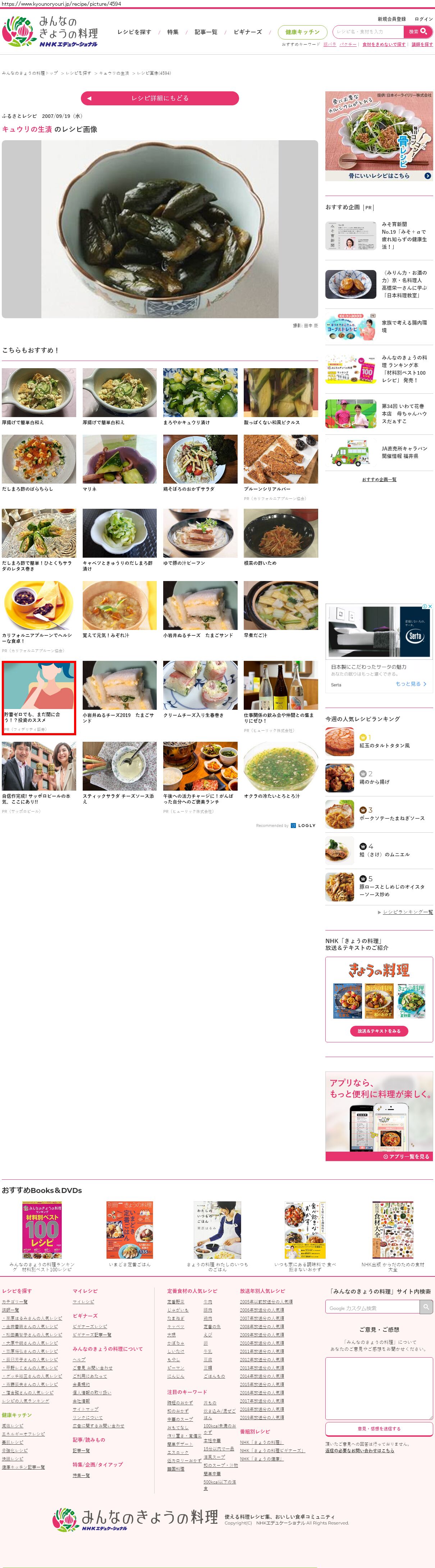
Task: Focus the recipe and ingredient search field
Action: tap(369, 32)
